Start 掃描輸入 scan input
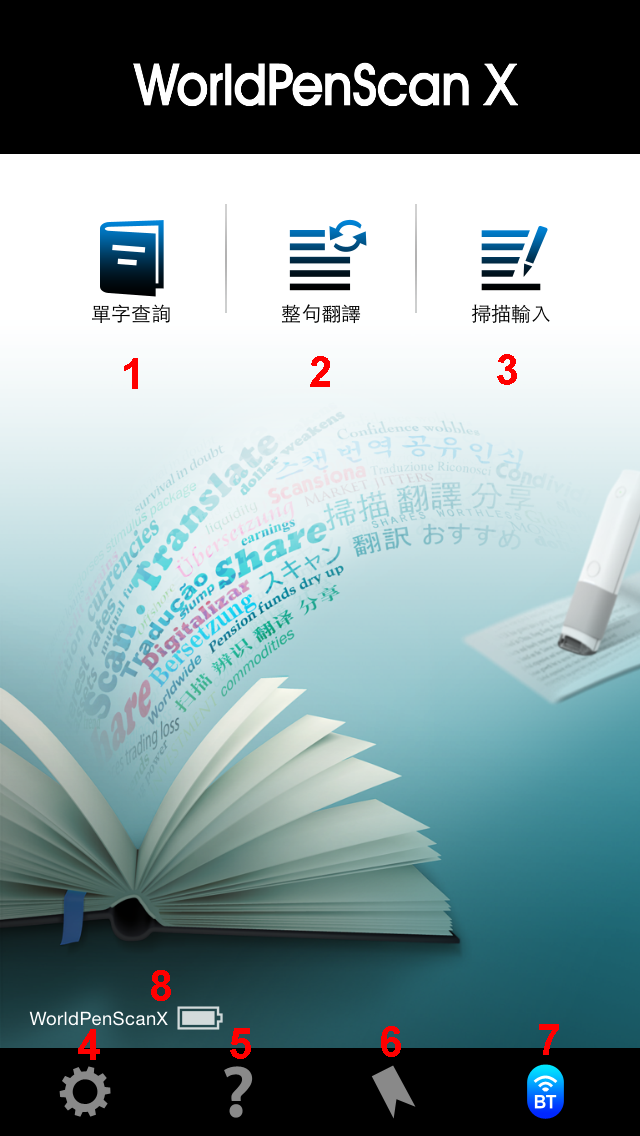Screen dimensions: 640x1136 point(510,268)
